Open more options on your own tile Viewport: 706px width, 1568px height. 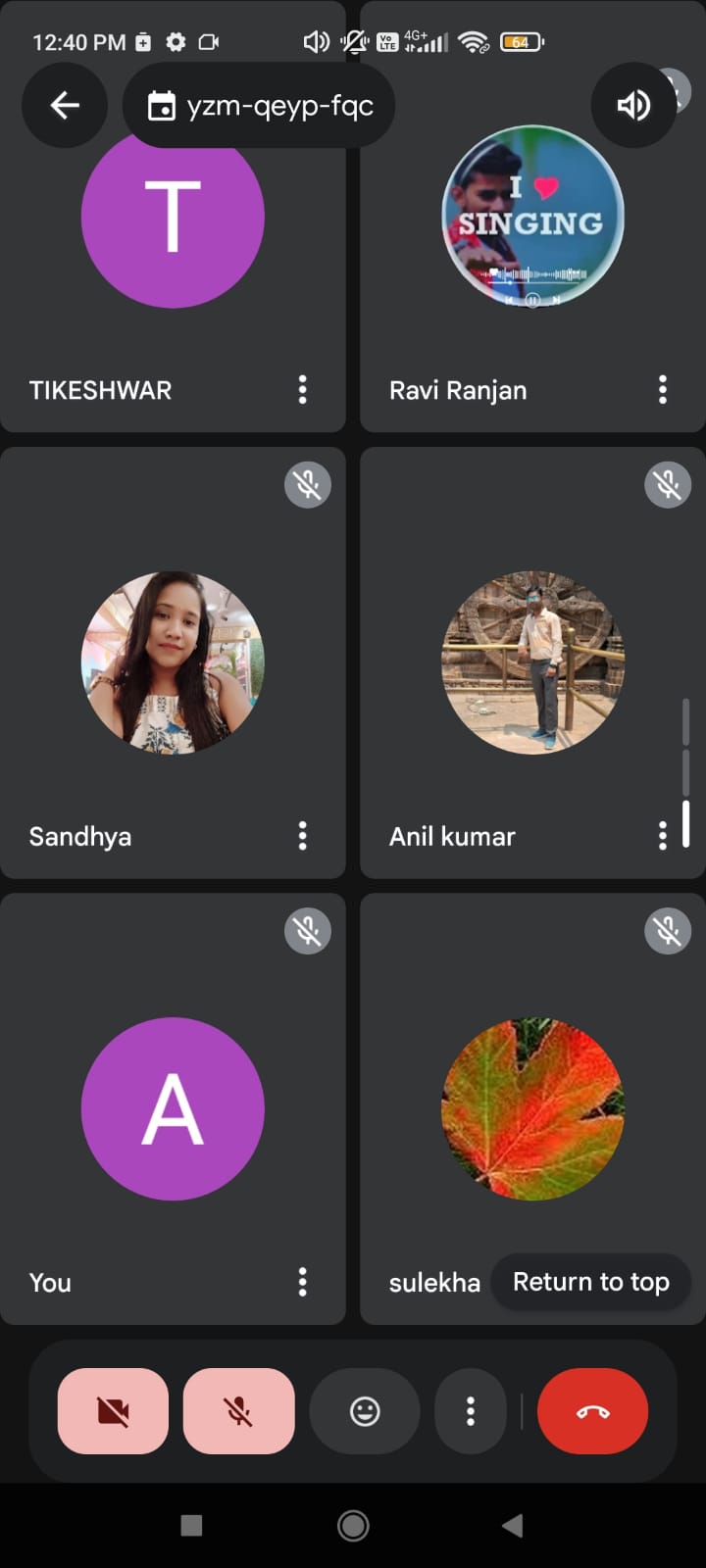[x=303, y=1282]
